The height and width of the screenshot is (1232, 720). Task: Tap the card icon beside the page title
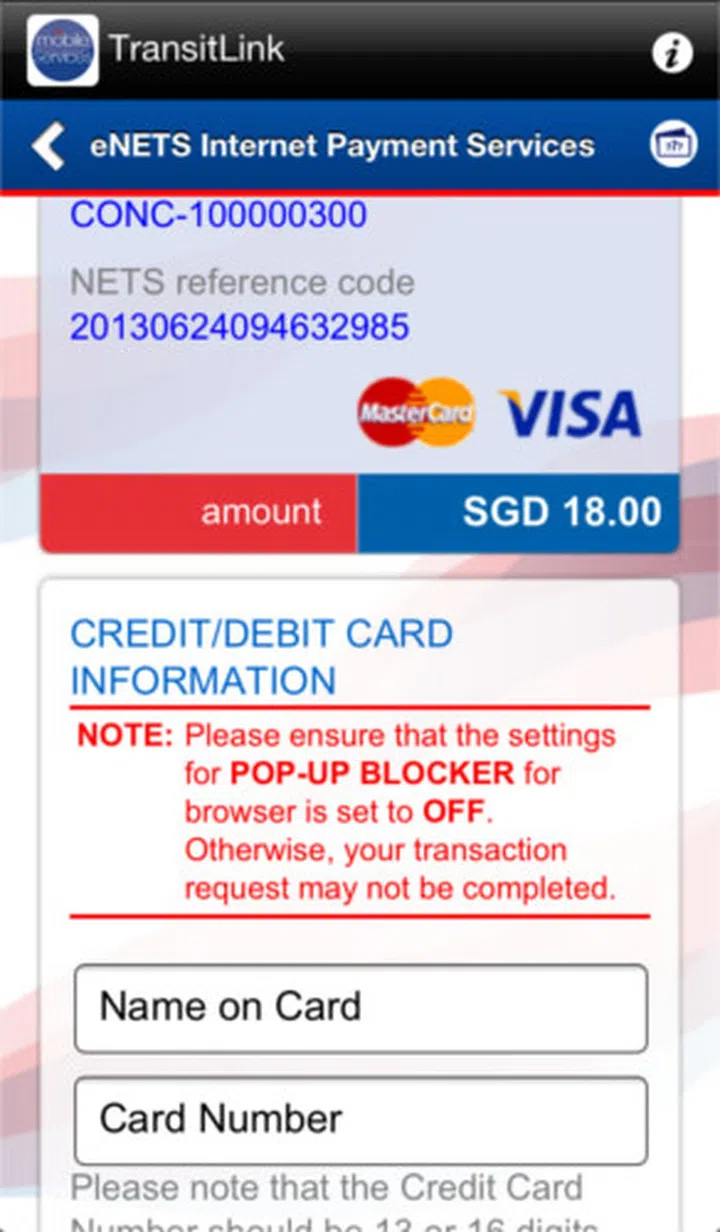point(673,146)
